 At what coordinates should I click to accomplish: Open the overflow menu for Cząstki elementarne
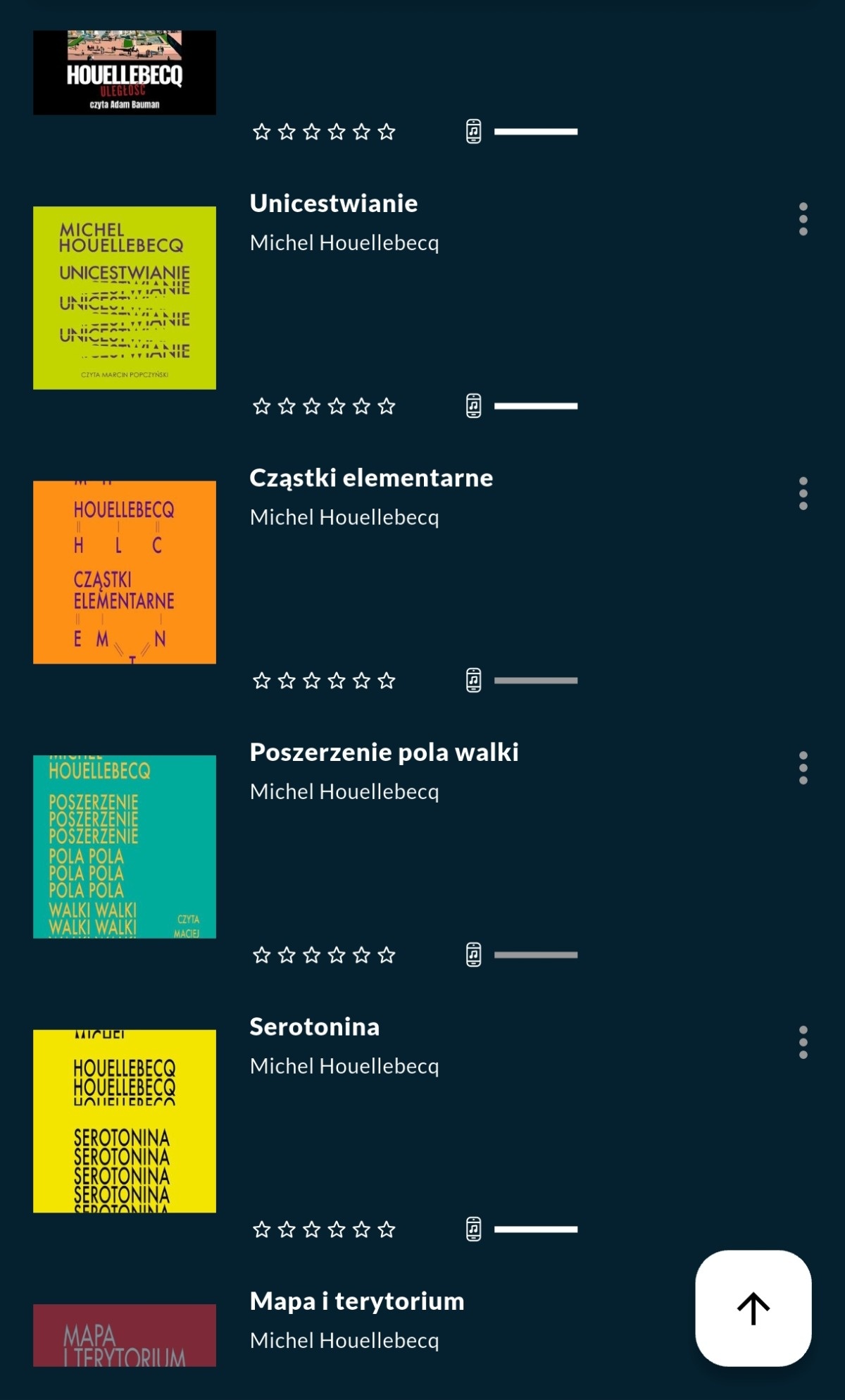(x=803, y=493)
